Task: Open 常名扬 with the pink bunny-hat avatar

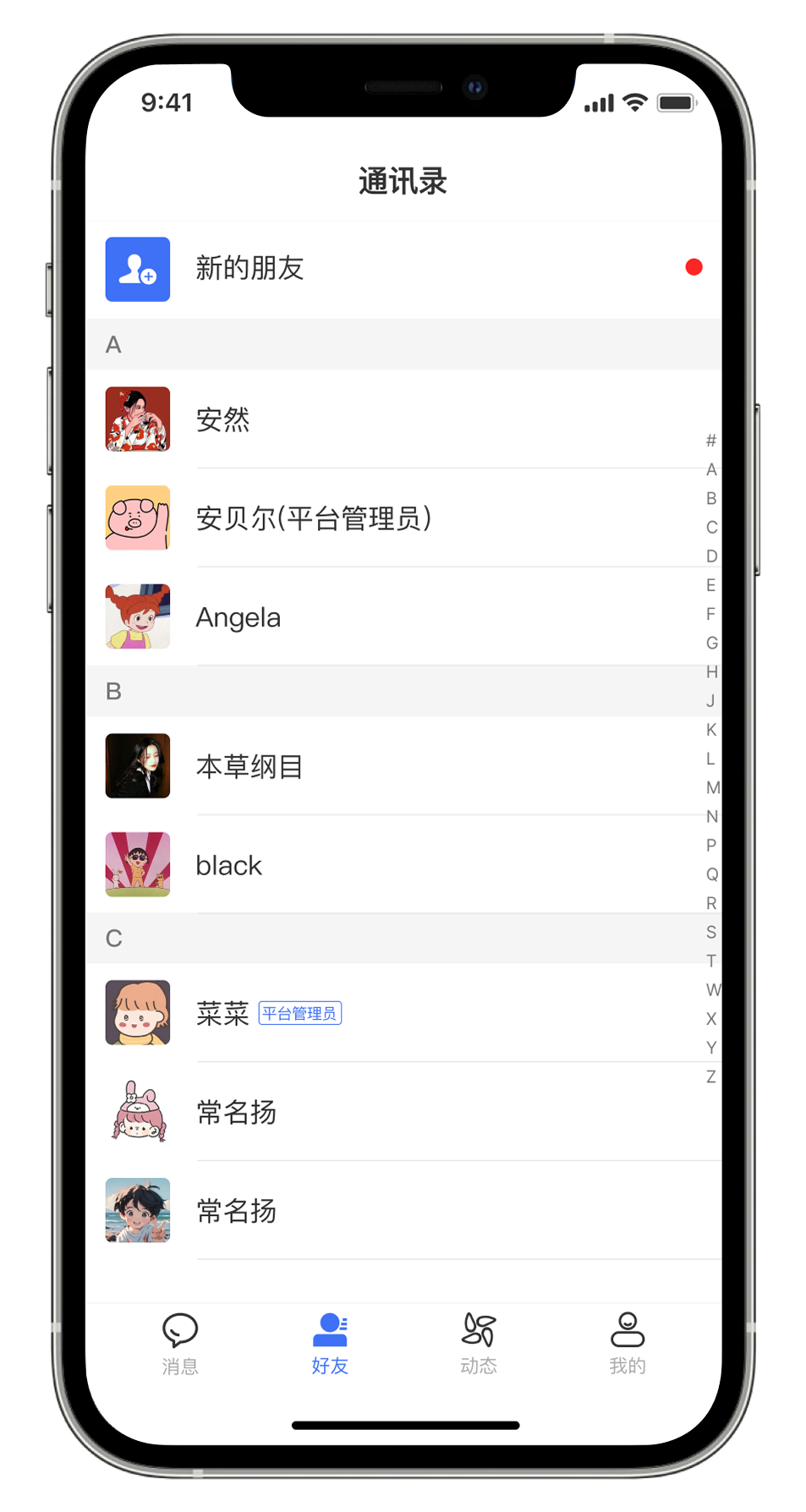Action: pos(403,1112)
